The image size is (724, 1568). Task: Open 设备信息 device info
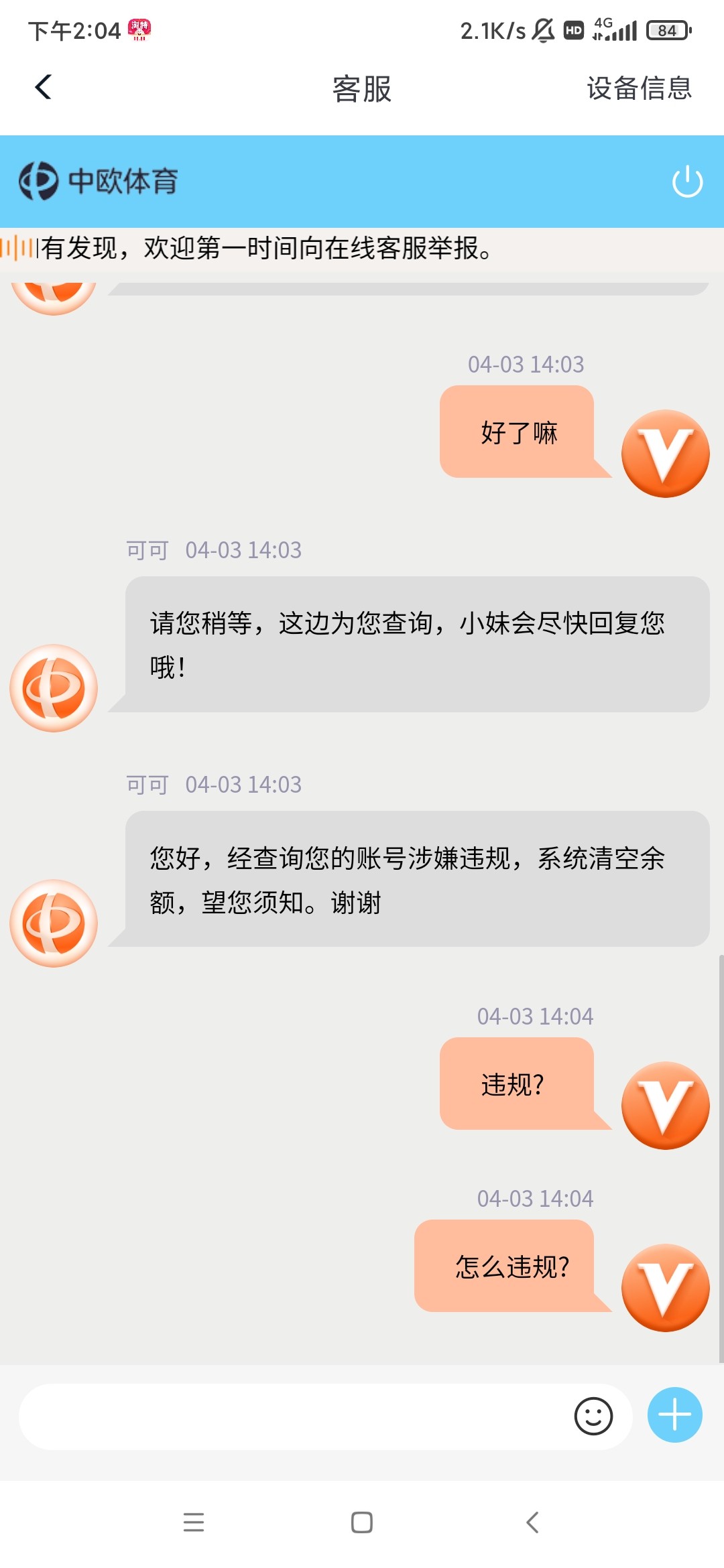tap(638, 88)
